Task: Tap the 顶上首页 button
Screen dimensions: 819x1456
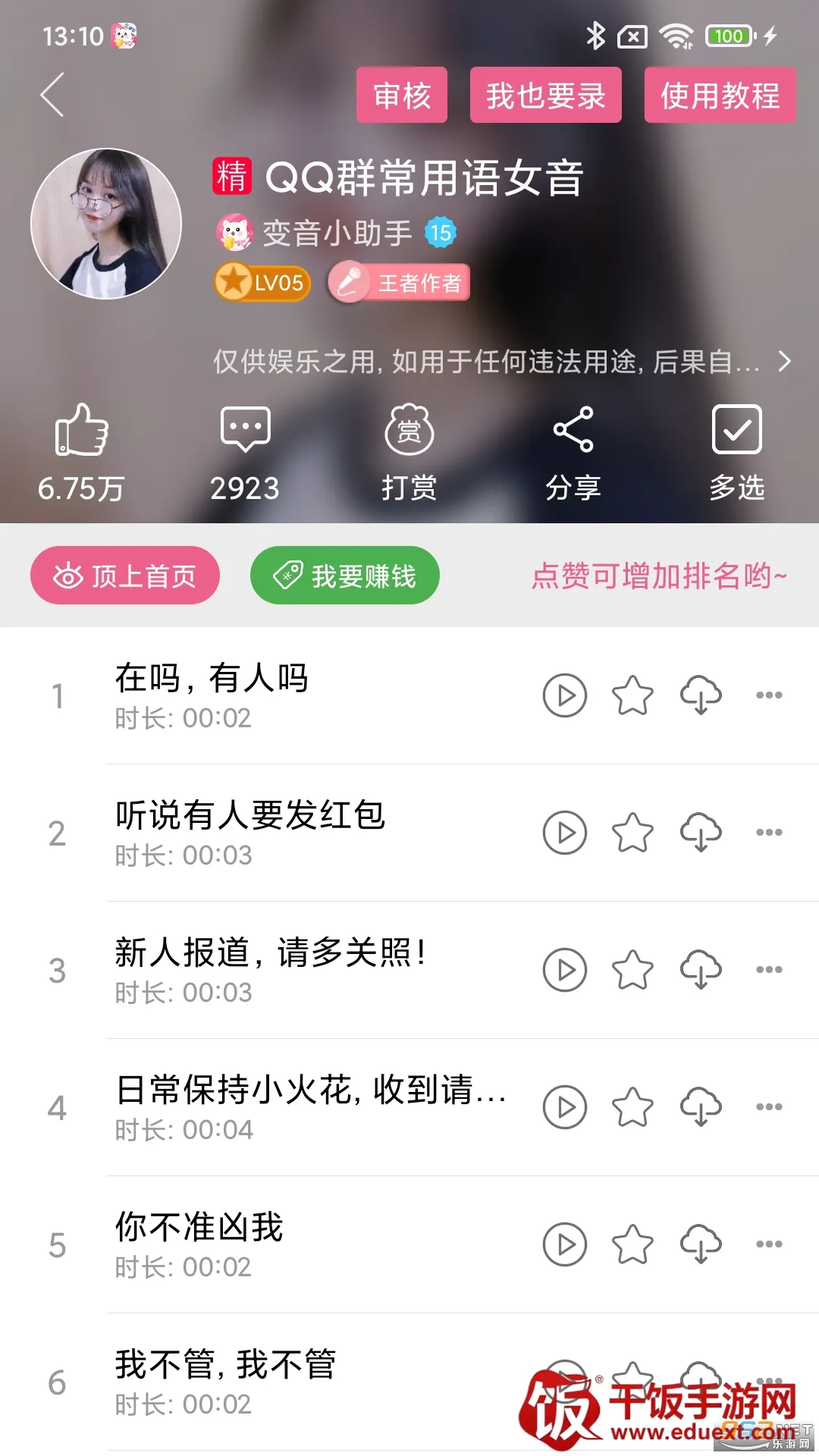Action: (125, 576)
